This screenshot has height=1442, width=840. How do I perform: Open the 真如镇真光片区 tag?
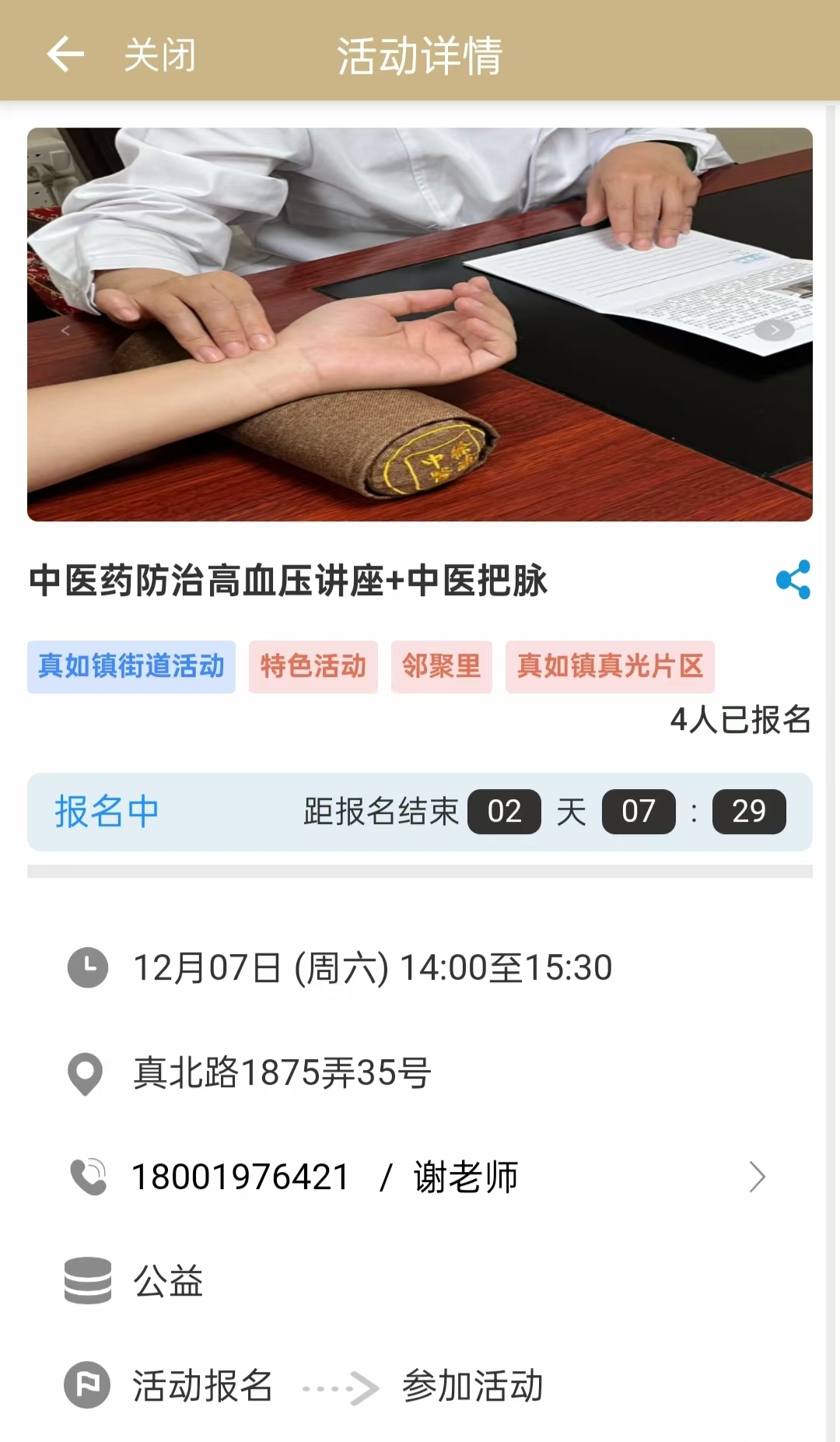610,666
